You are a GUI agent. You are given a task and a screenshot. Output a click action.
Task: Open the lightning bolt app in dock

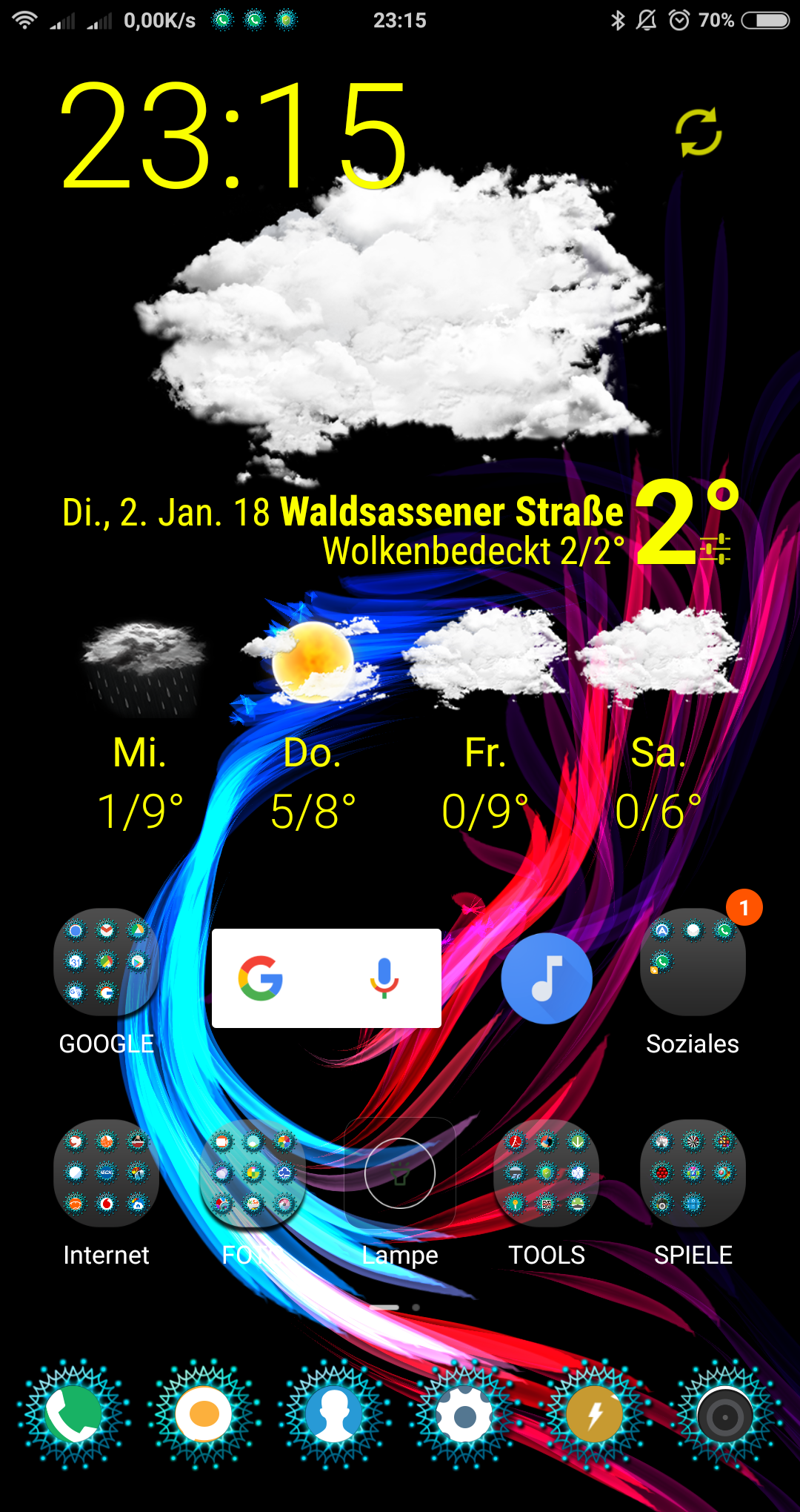point(595,1415)
